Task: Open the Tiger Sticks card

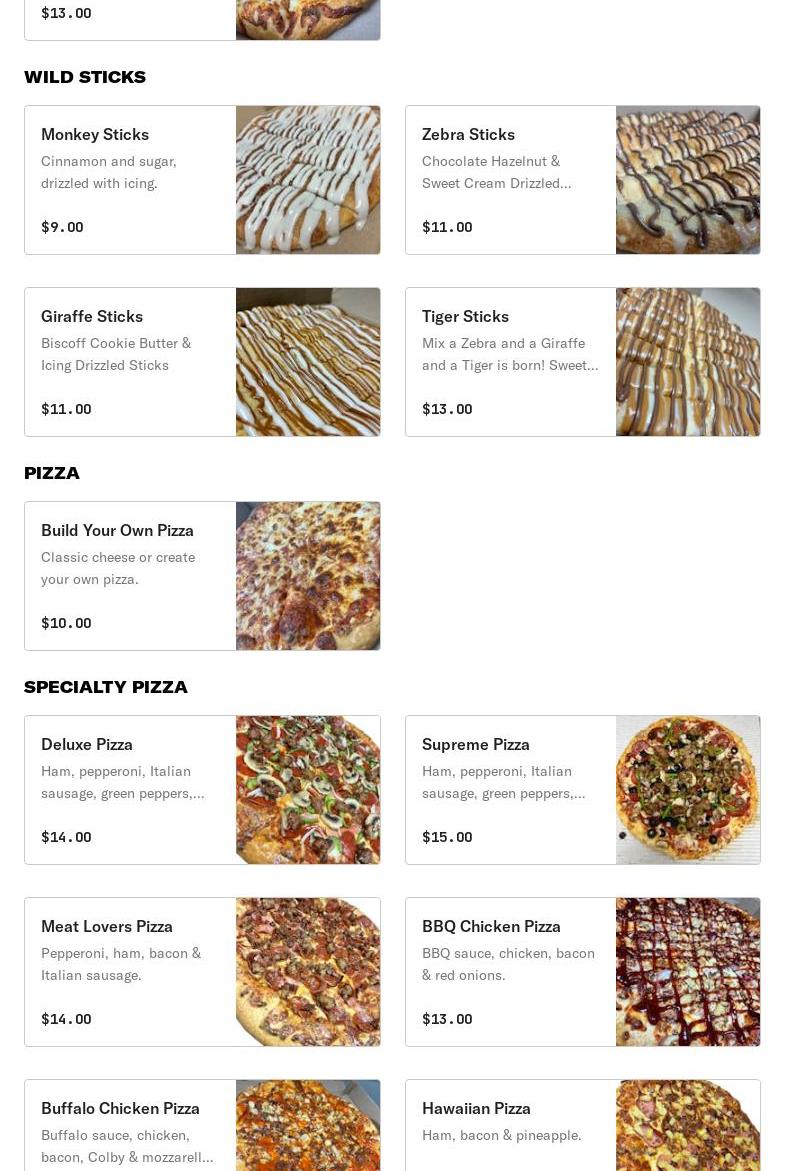Action: (582, 362)
